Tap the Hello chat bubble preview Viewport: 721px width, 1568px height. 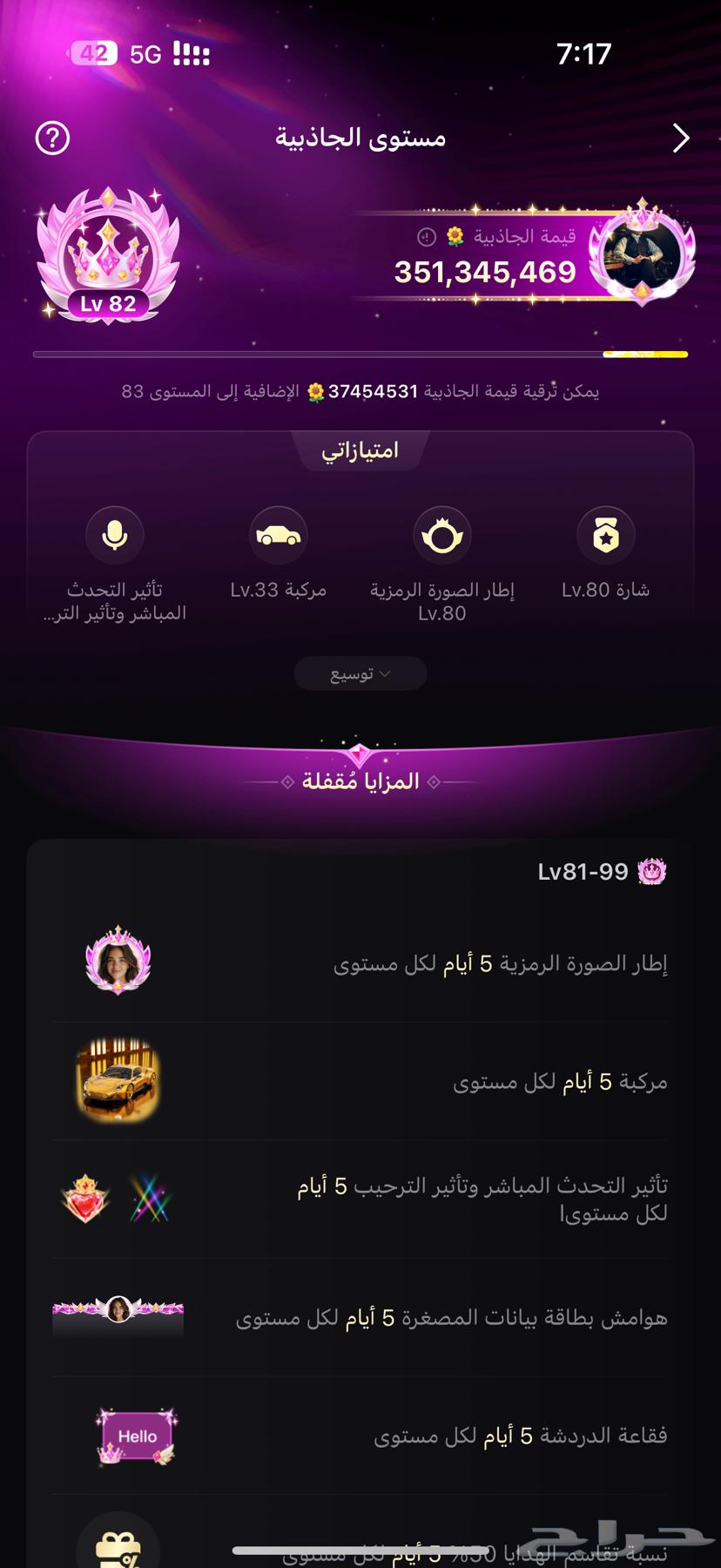pyautogui.click(x=135, y=1436)
